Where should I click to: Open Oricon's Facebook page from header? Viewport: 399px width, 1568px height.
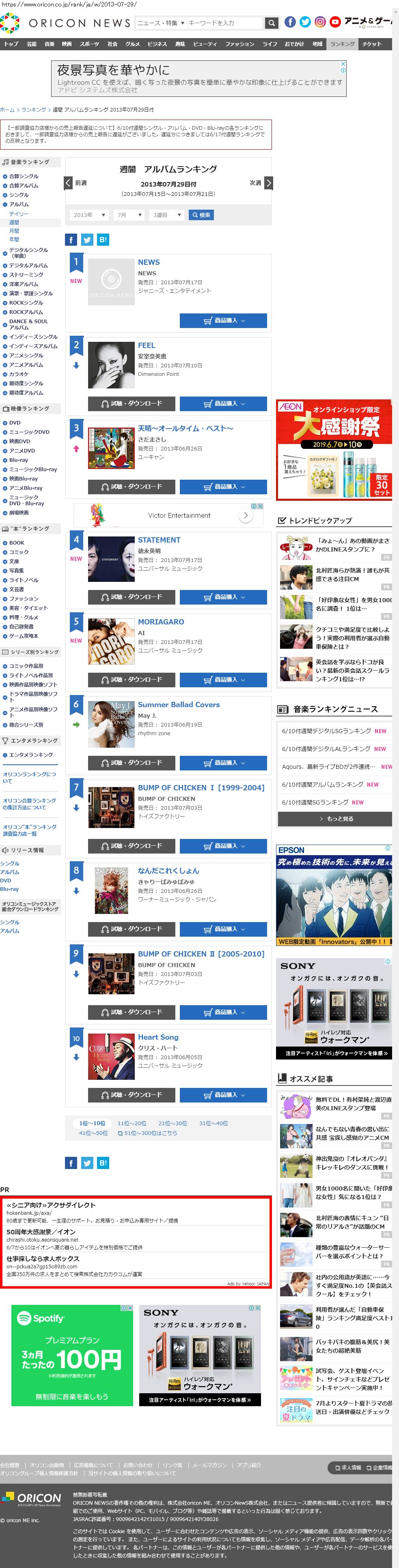click(291, 23)
